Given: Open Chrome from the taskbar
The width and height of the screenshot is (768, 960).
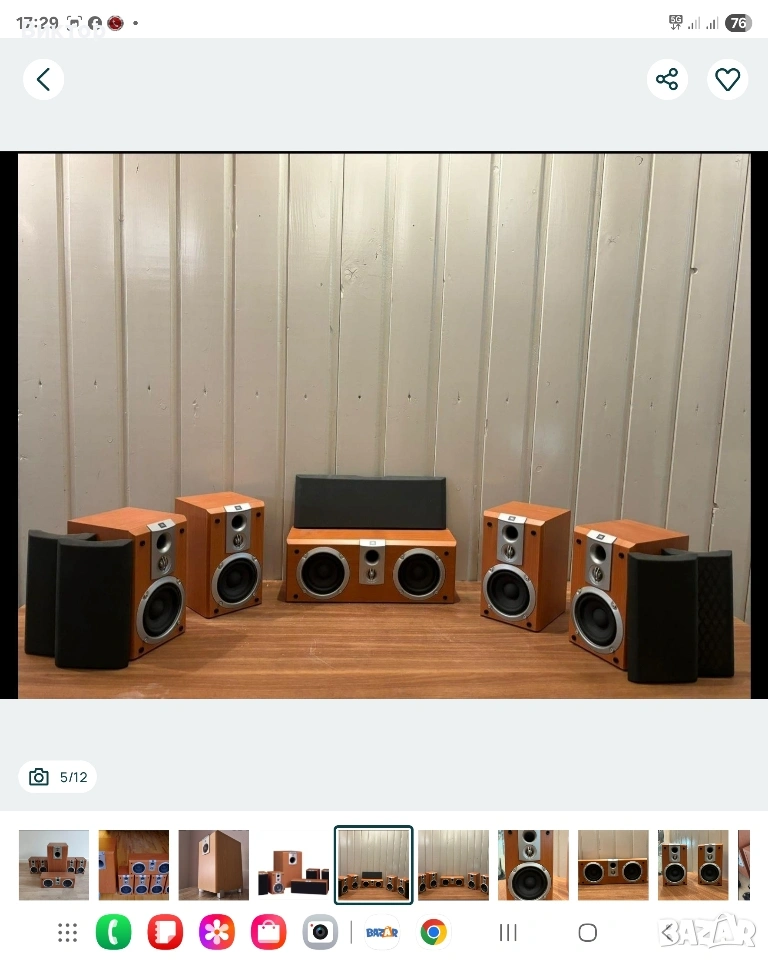Looking at the screenshot, I should point(434,932).
